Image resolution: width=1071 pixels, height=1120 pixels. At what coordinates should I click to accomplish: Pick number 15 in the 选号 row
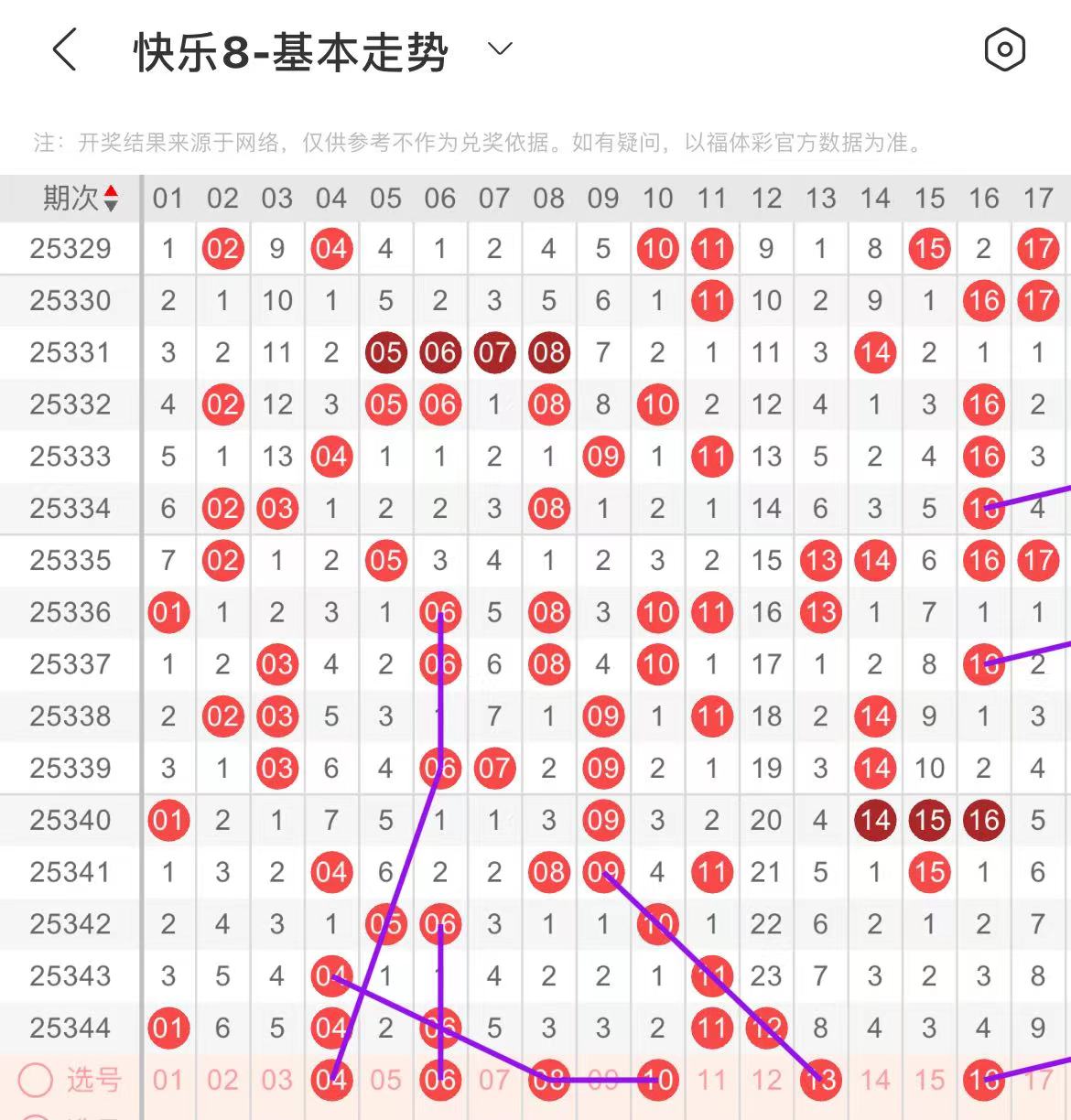tap(929, 1080)
